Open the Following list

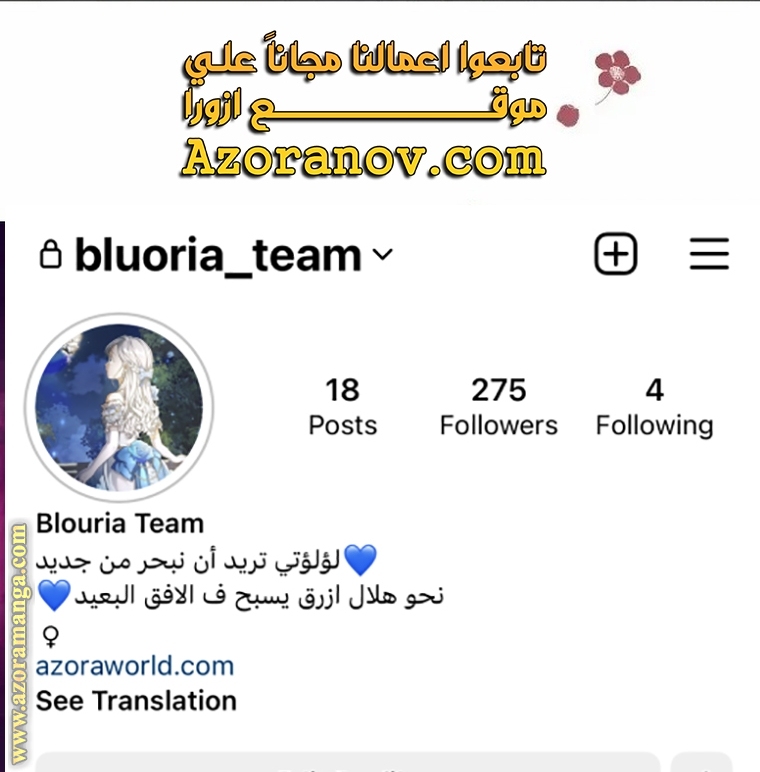[x=655, y=405]
